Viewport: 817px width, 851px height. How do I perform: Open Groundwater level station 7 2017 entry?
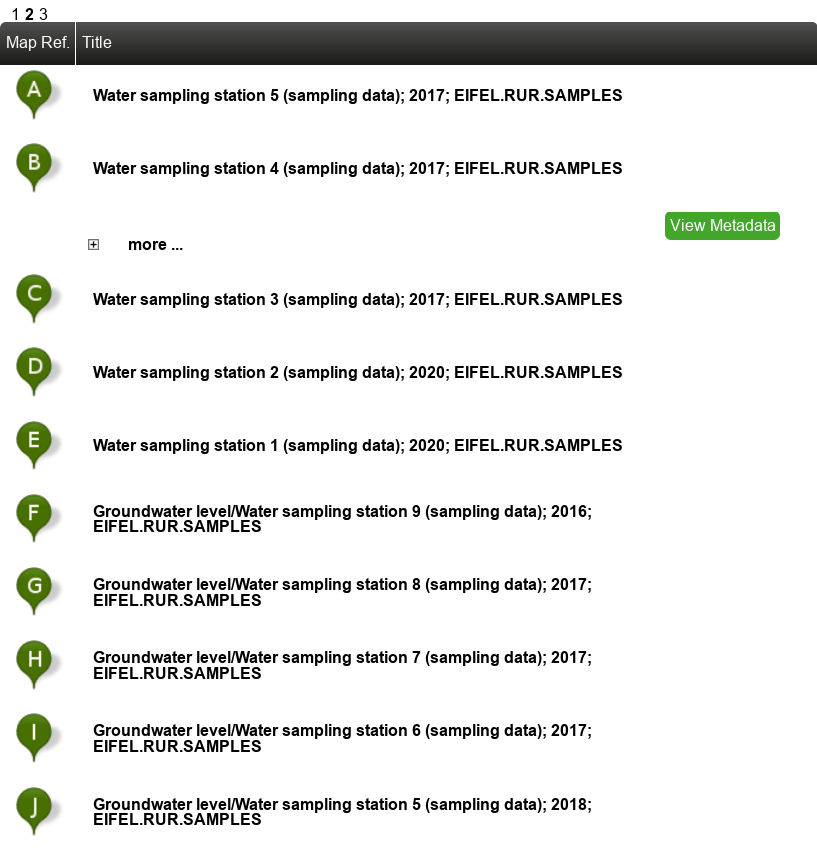[342, 665]
